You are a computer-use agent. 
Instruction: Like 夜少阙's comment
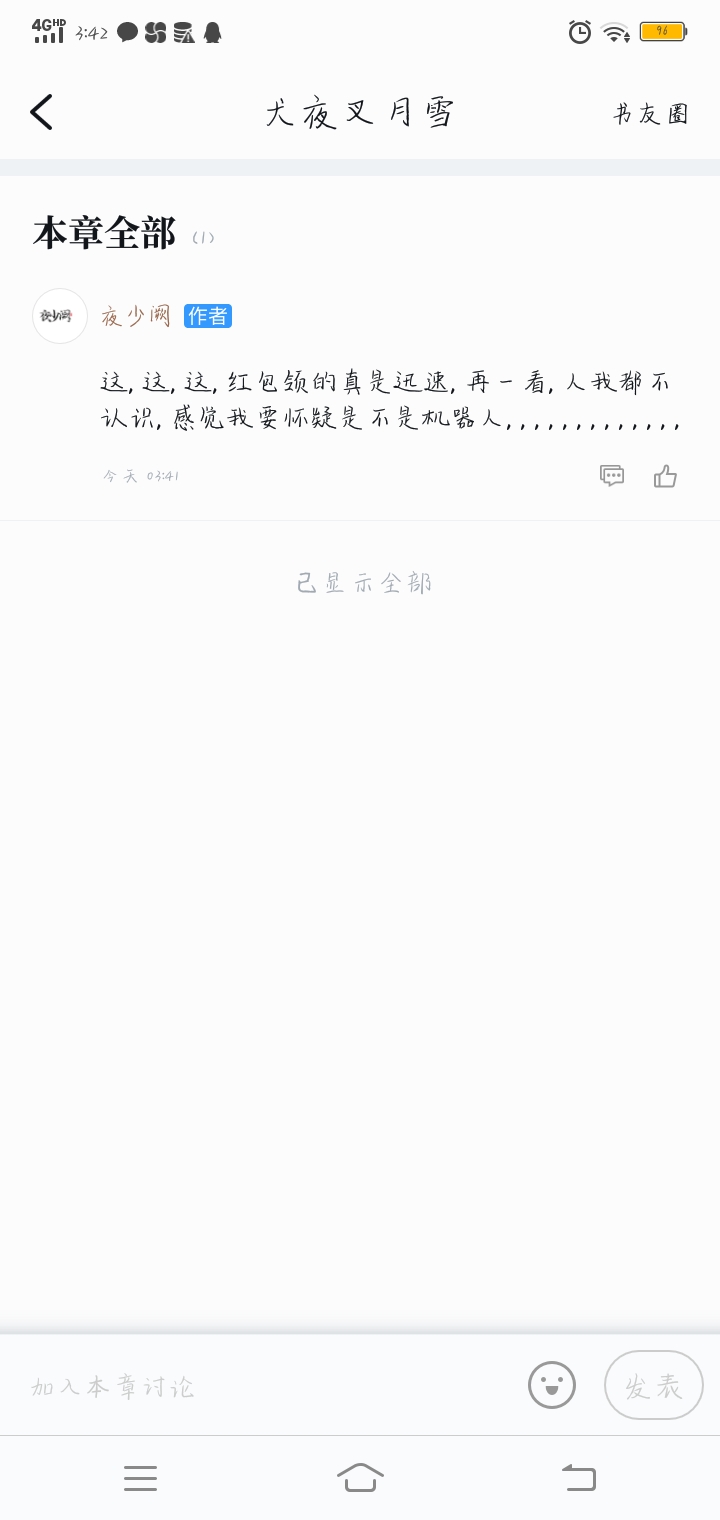tap(665, 476)
